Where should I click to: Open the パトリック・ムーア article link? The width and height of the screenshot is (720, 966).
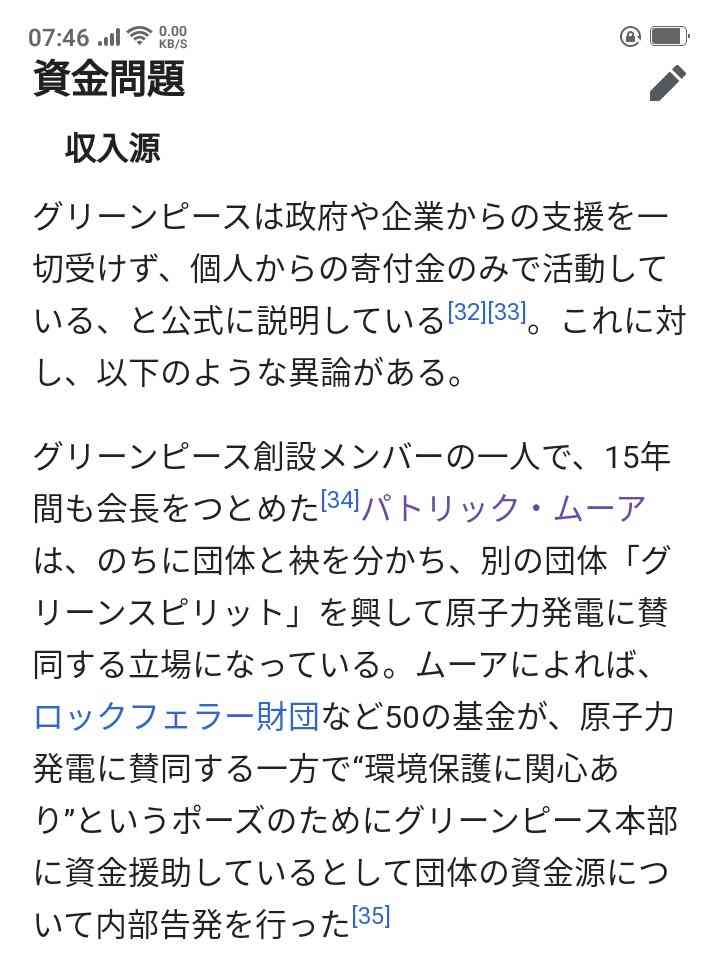click(503, 509)
